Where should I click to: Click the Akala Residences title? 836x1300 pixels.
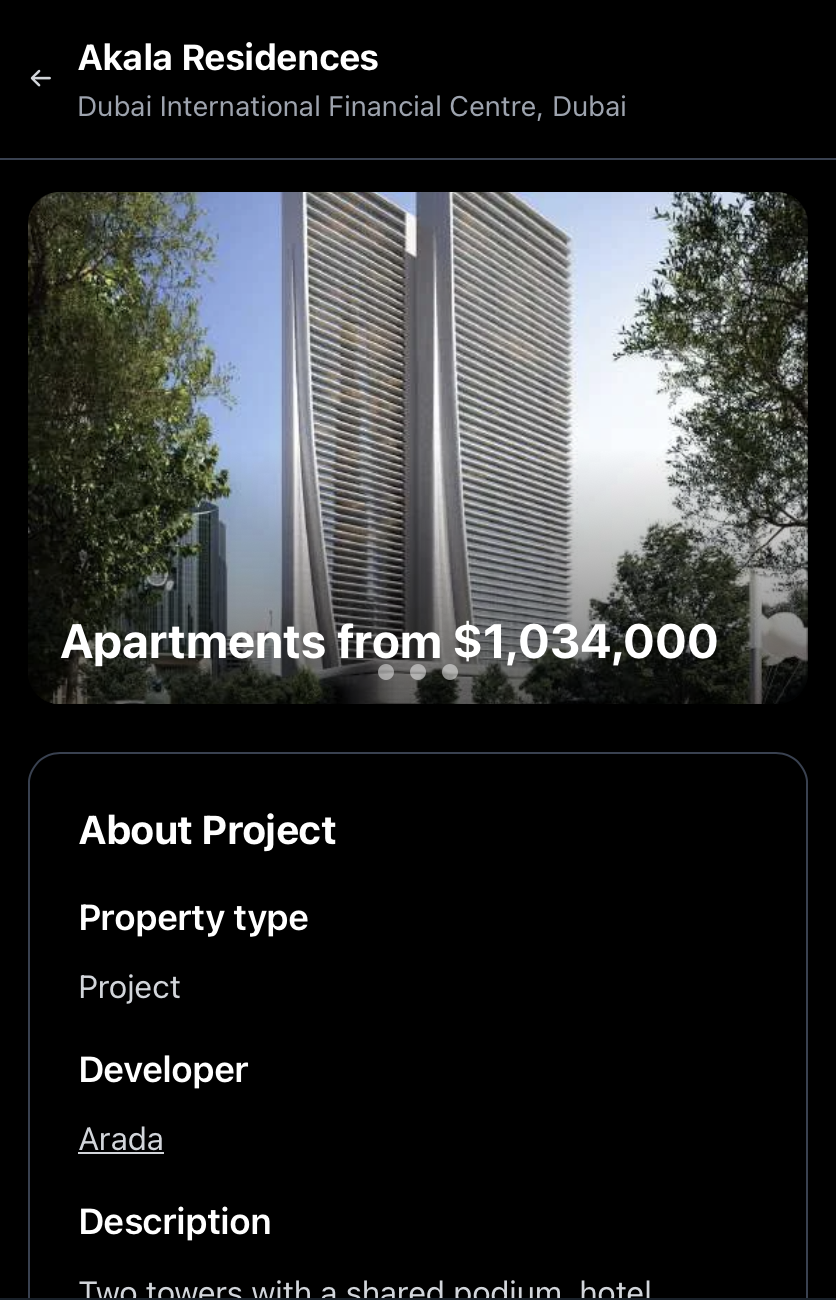point(228,58)
